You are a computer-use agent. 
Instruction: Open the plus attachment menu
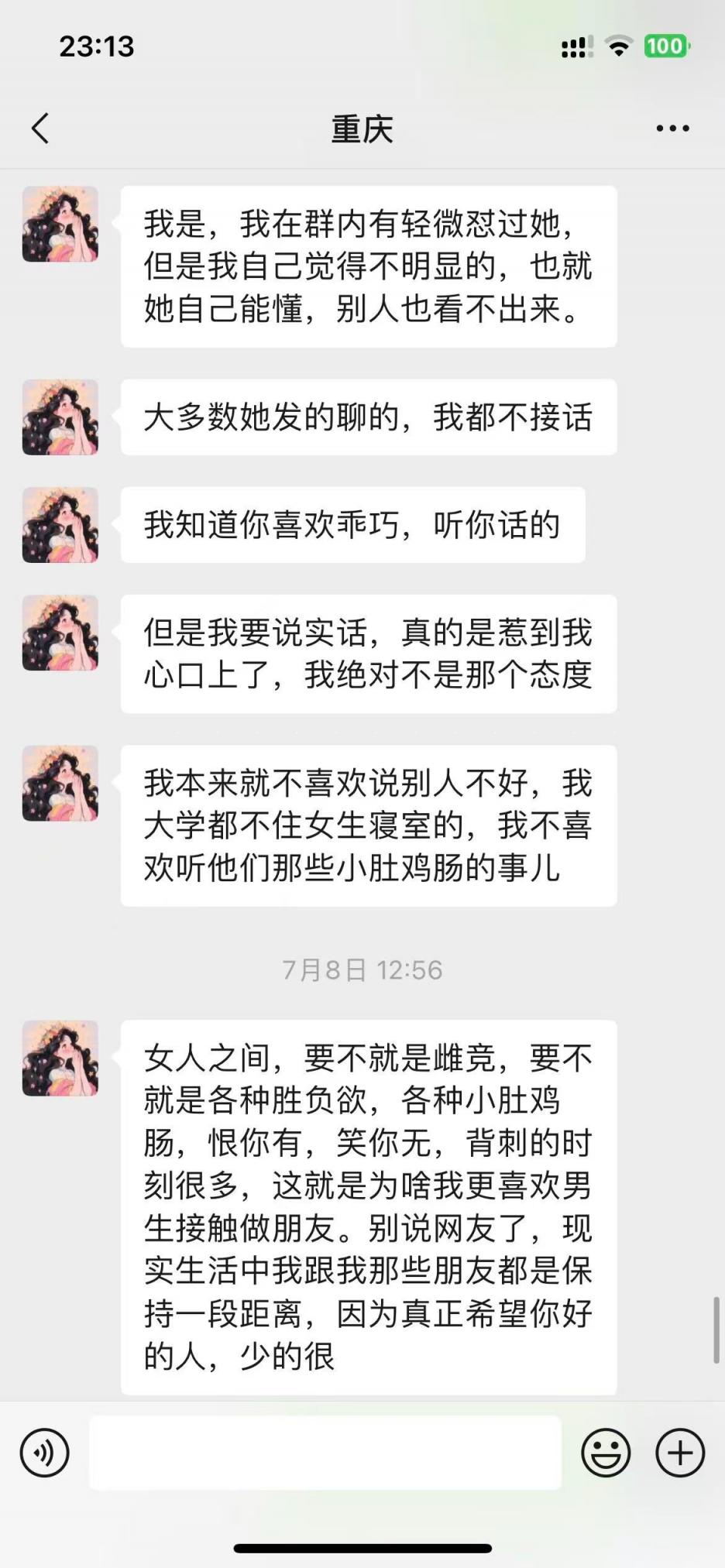[680, 1453]
